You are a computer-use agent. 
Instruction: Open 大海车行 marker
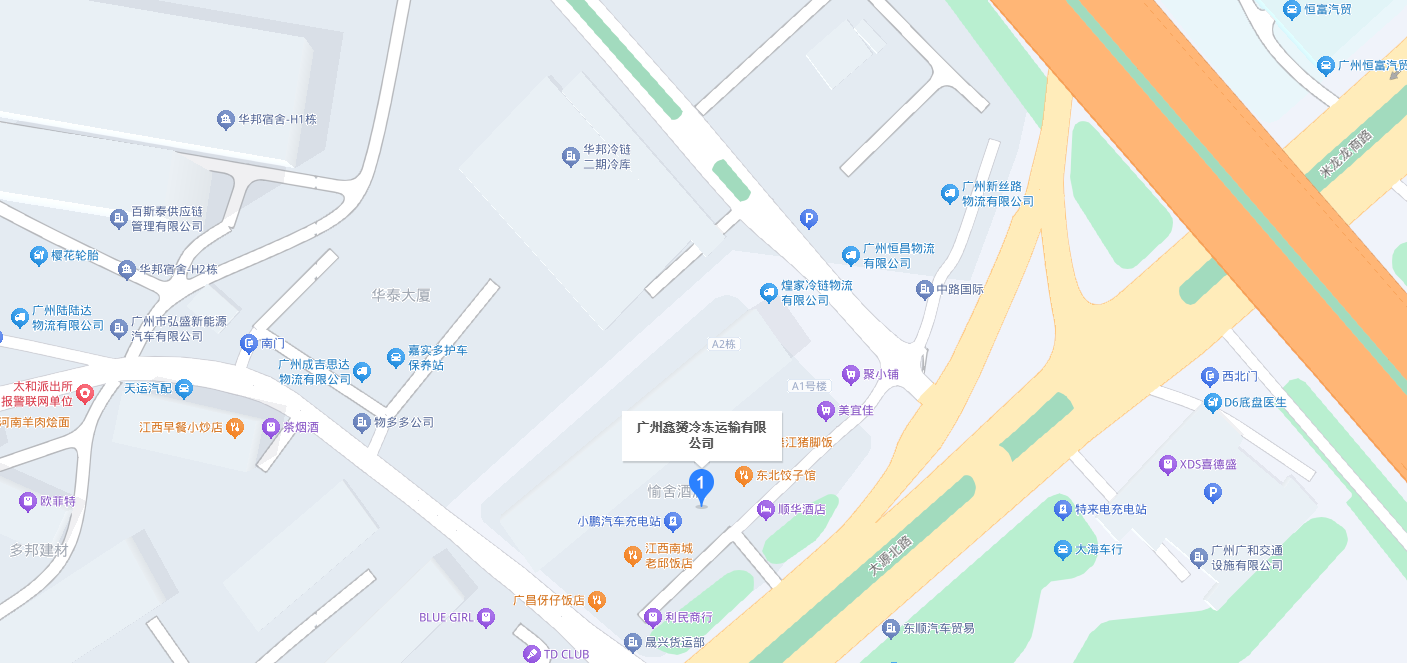point(1062,549)
